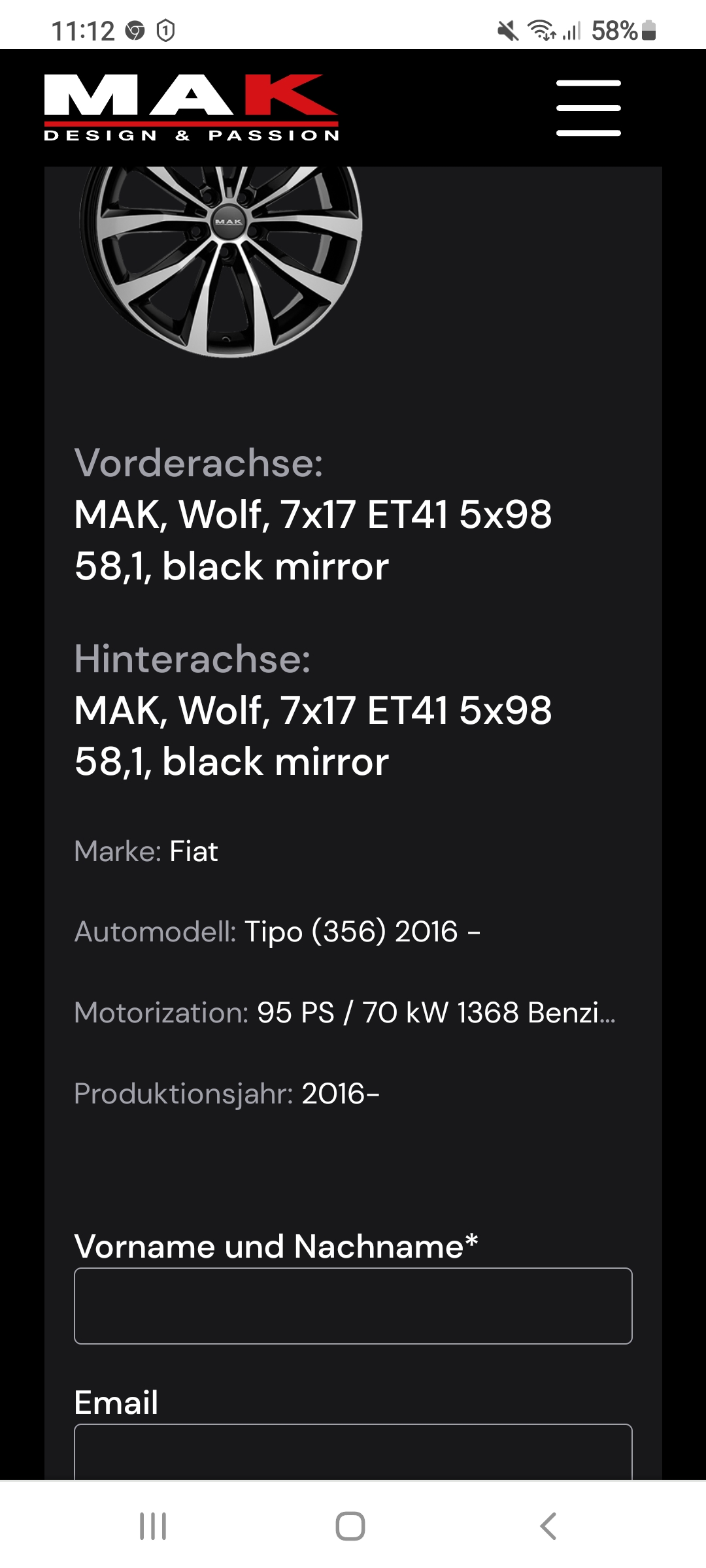Open the hamburger menu

tap(588, 108)
